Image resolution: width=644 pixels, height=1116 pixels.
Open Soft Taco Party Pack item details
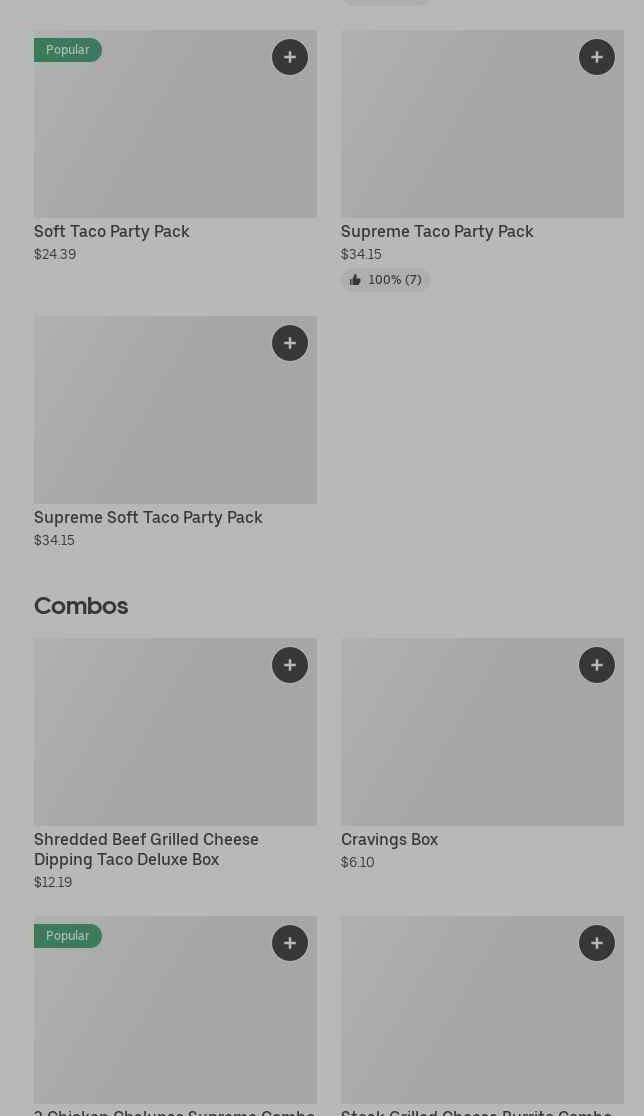click(112, 231)
